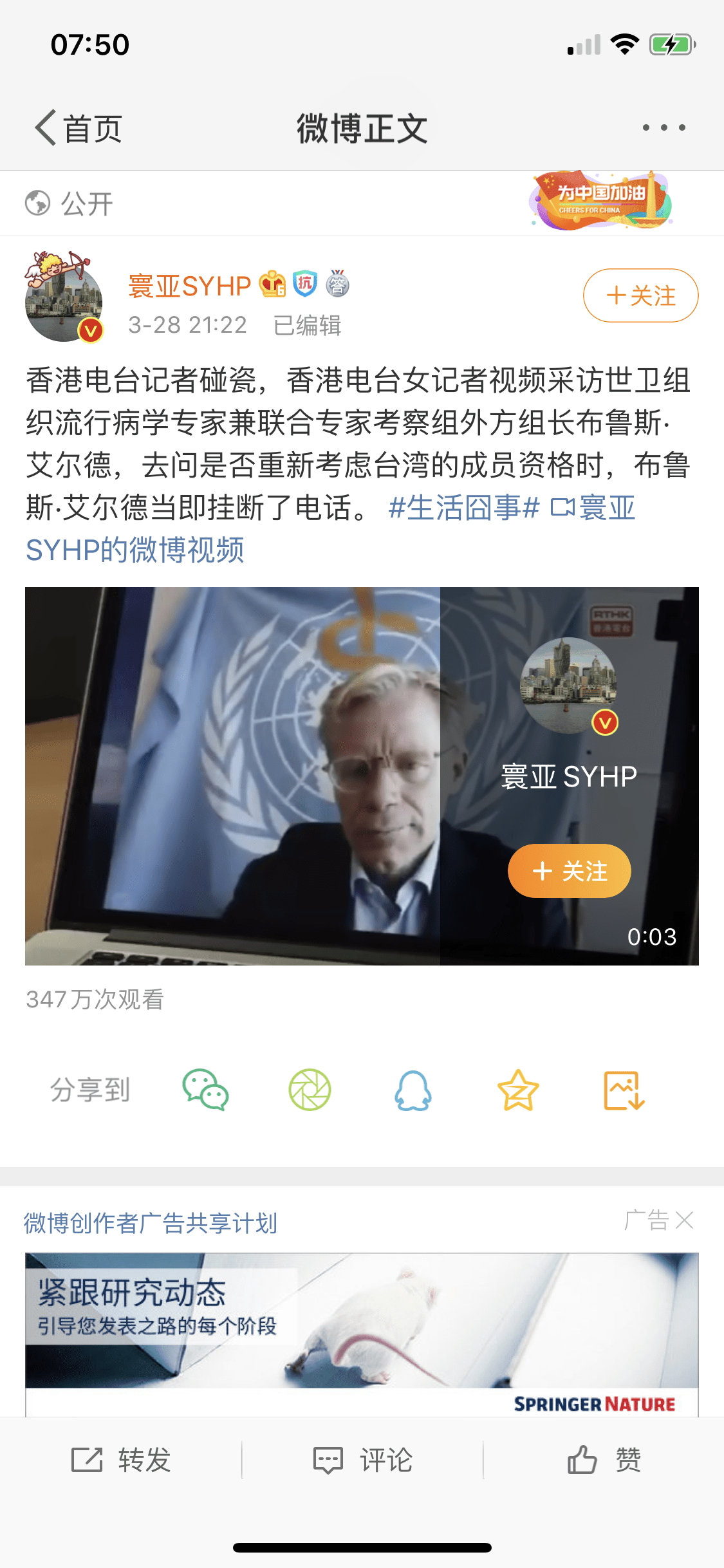Share to Qzone star icon

coord(517,1090)
